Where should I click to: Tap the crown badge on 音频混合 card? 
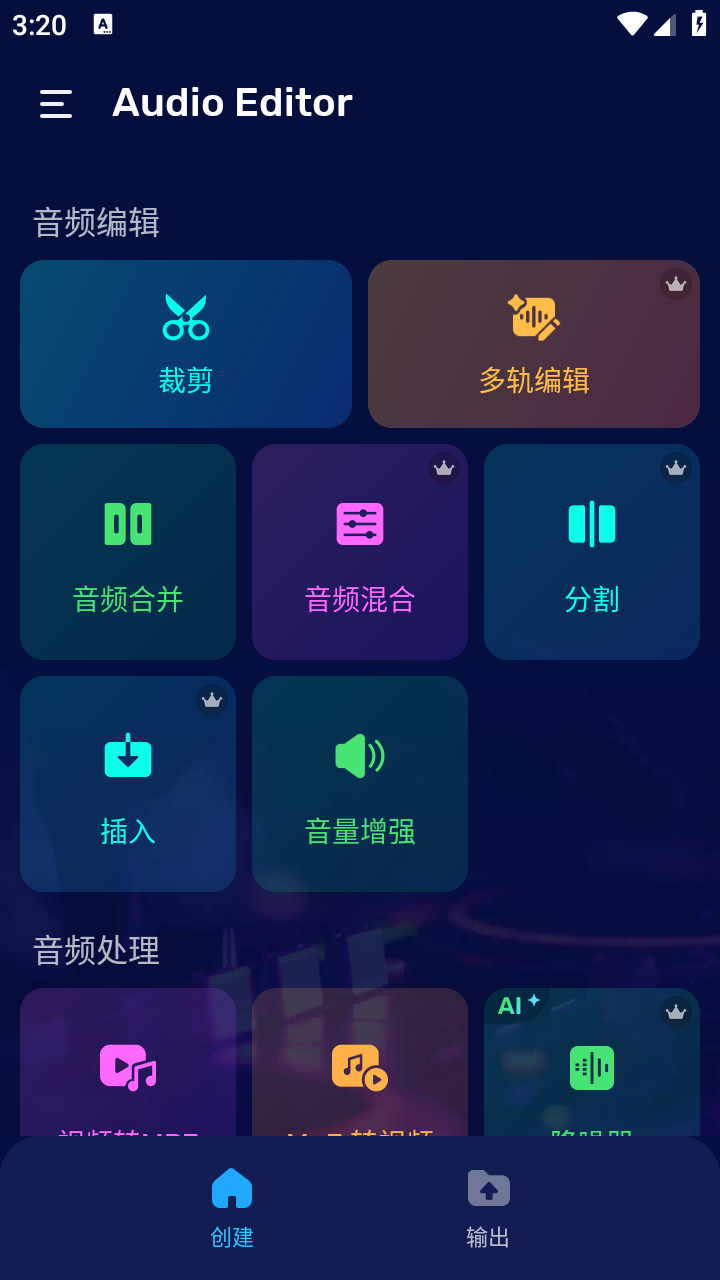[444, 467]
